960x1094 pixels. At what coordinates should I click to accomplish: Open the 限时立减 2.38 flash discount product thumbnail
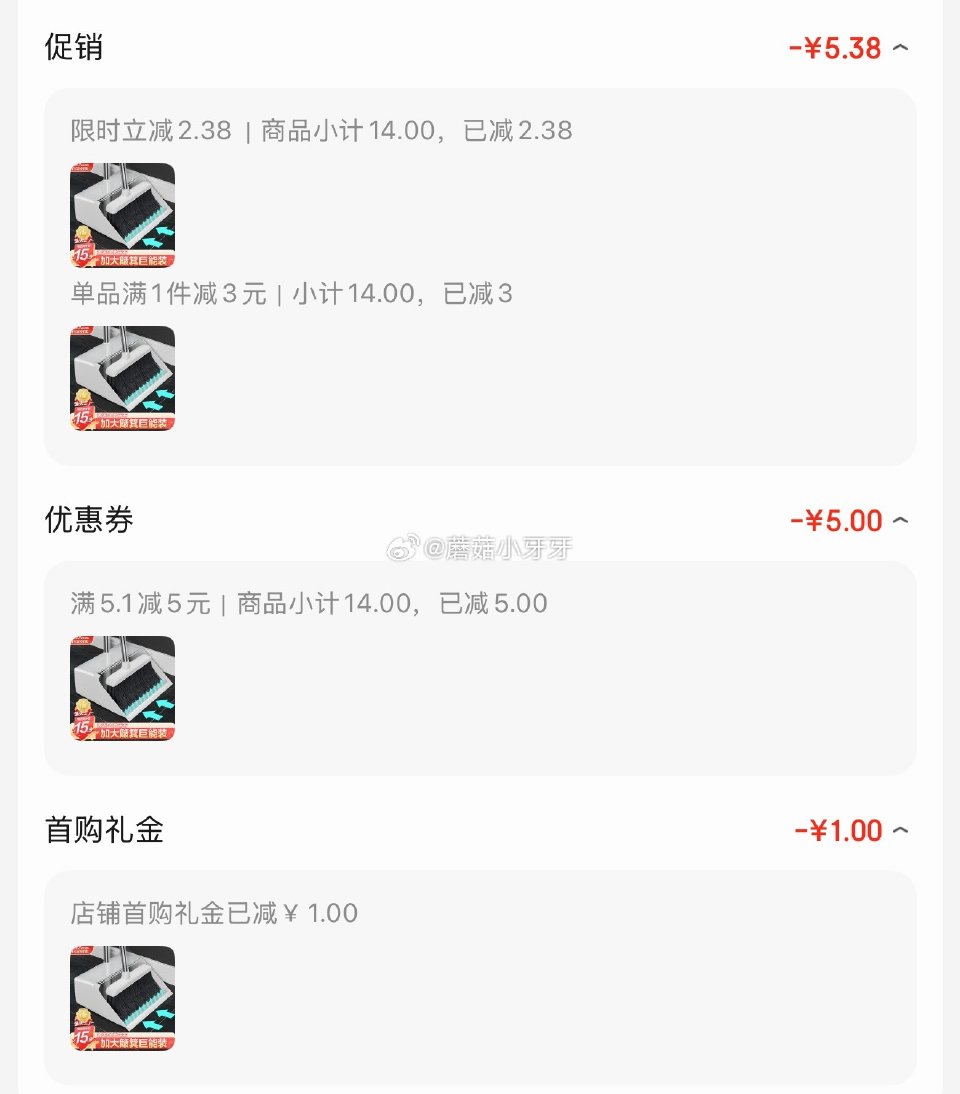[121, 216]
